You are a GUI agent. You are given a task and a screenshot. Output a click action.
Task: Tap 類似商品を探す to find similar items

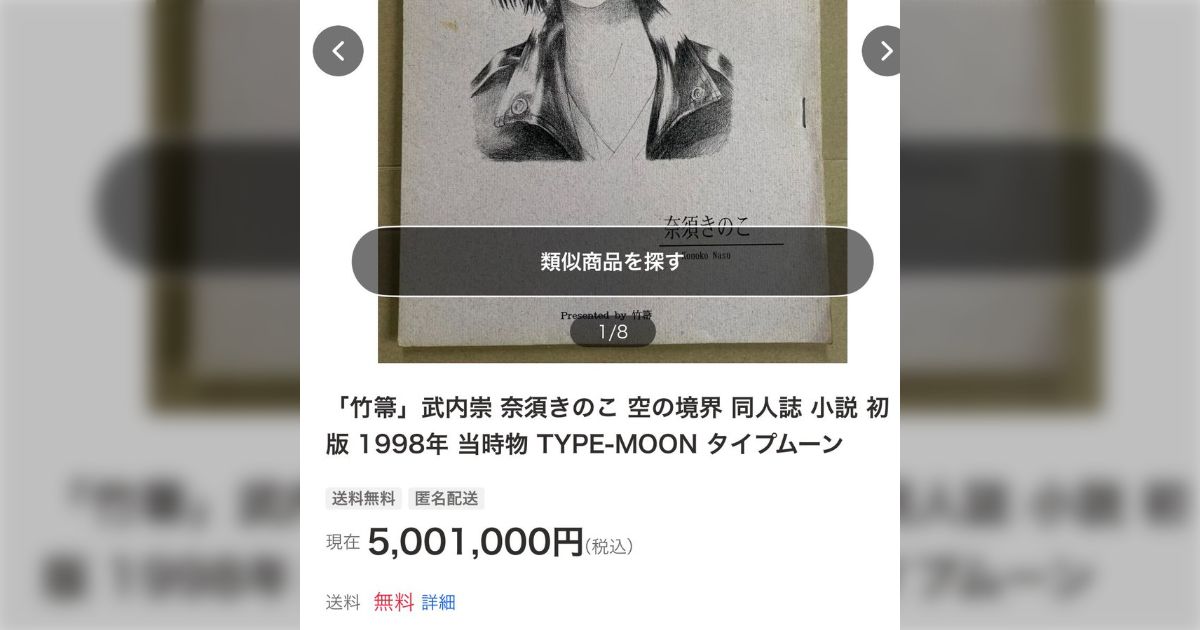[x=612, y=262]
